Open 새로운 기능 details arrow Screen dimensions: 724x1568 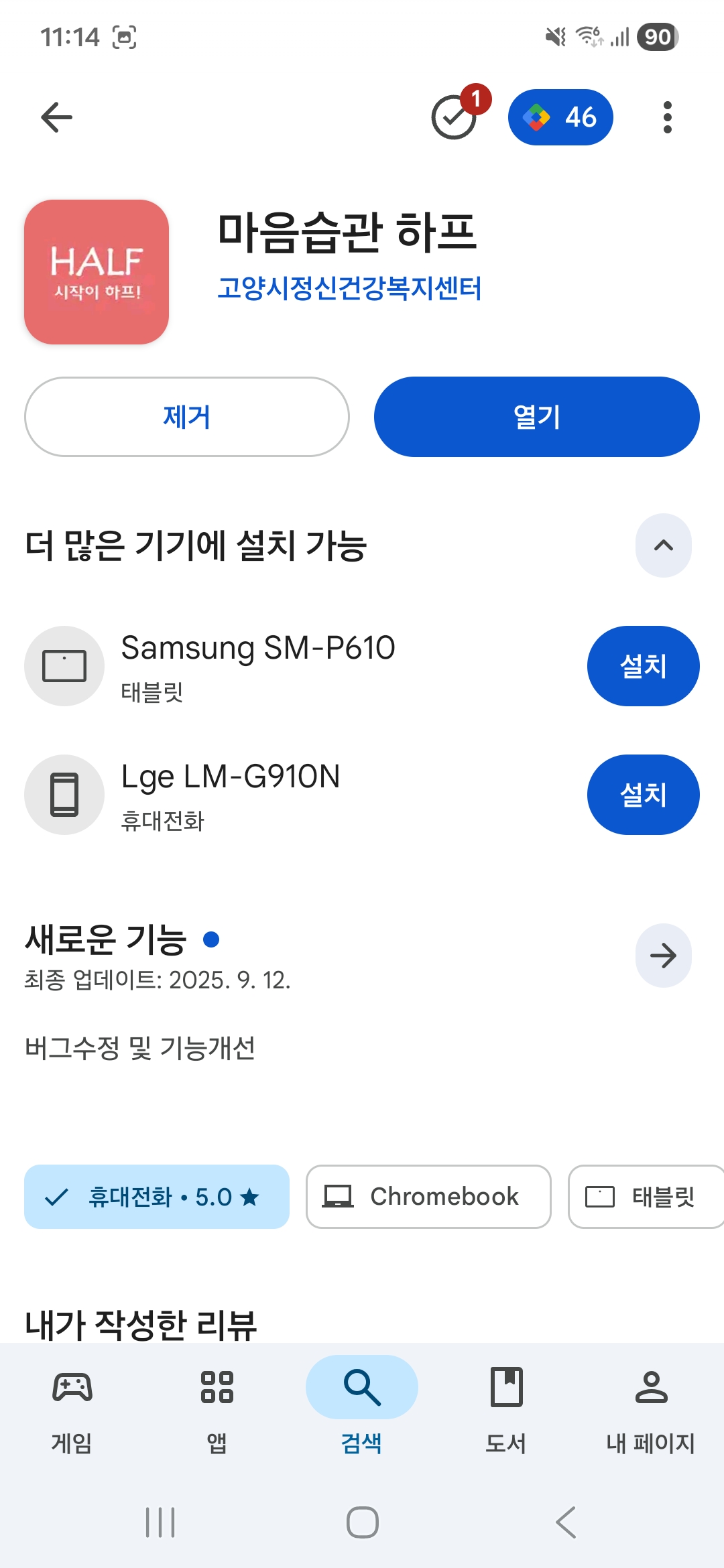(x=663, y=956)
